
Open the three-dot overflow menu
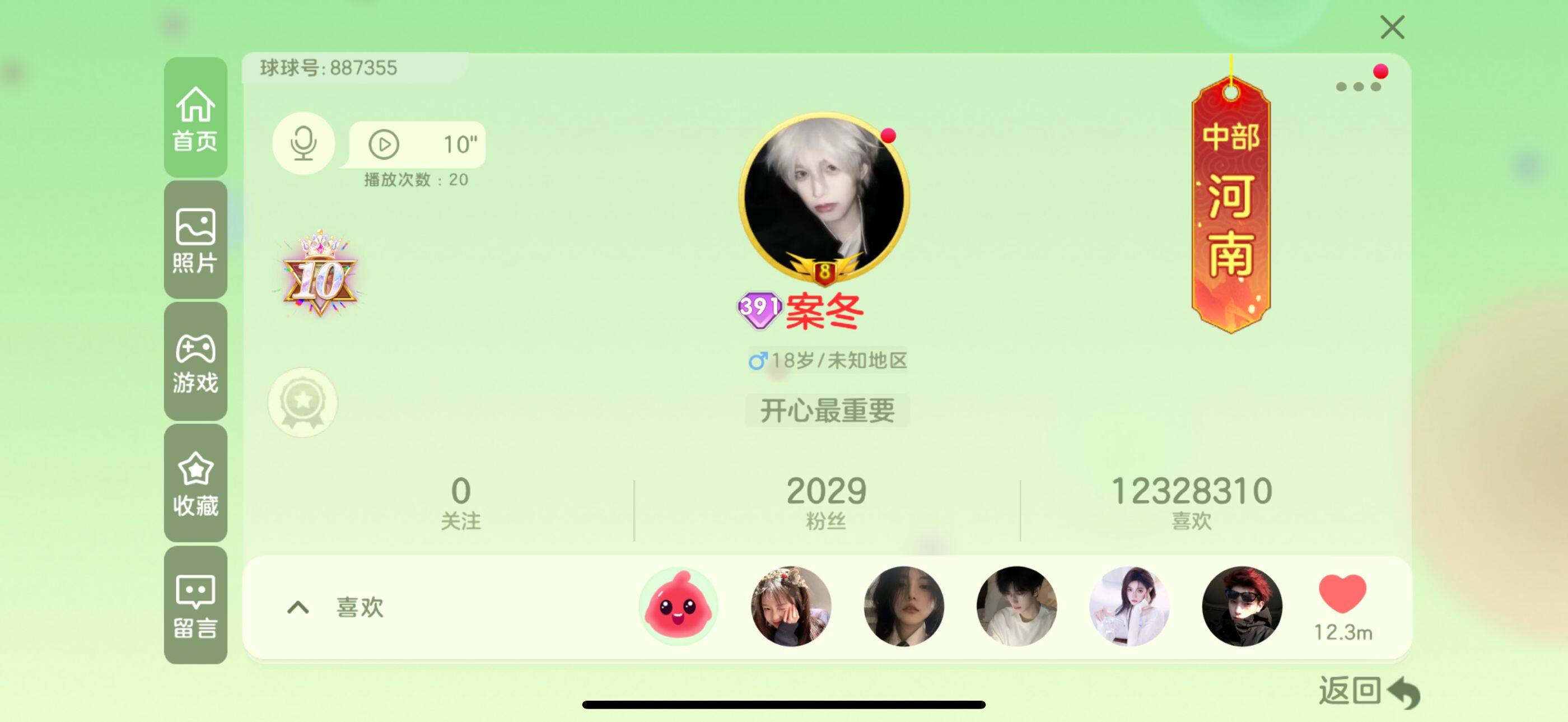point(1357,86)
